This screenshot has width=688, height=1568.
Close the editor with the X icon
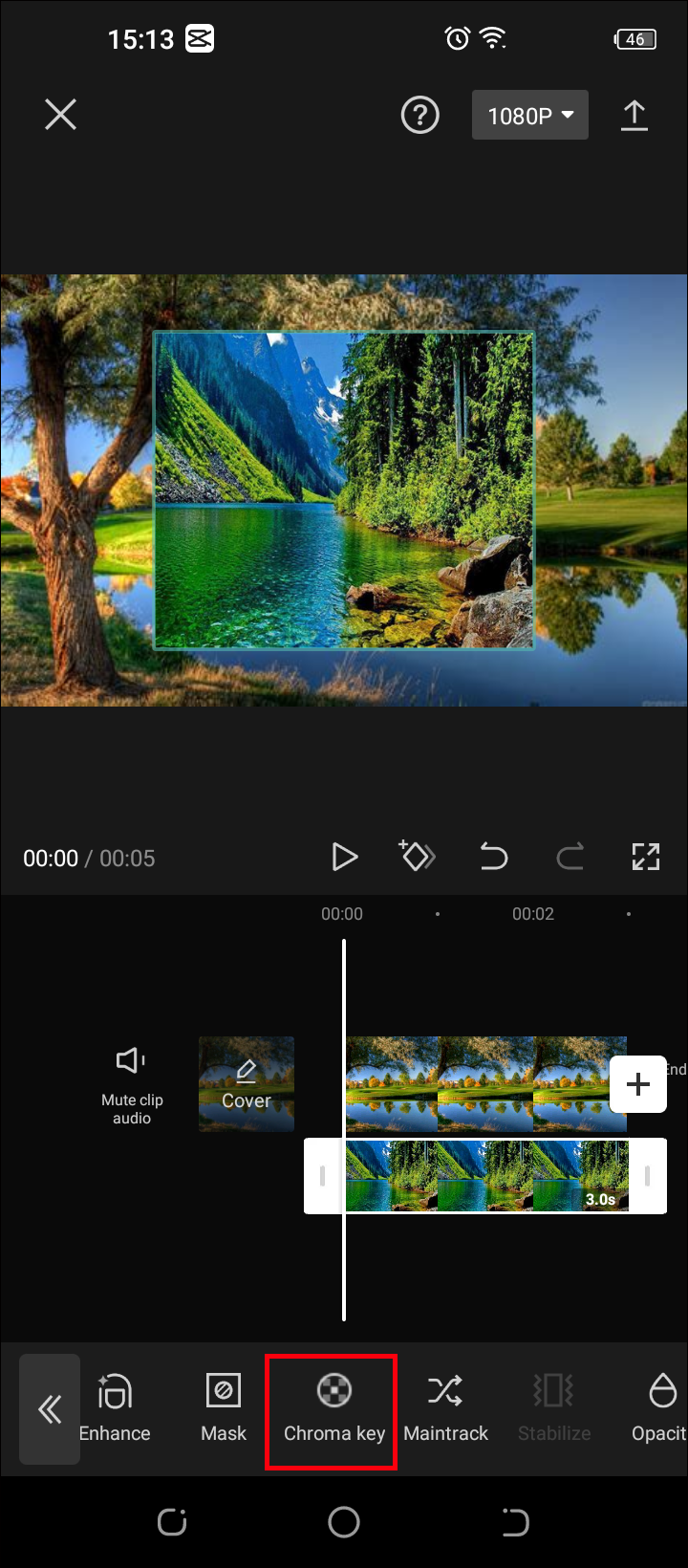tap(60, 116)
